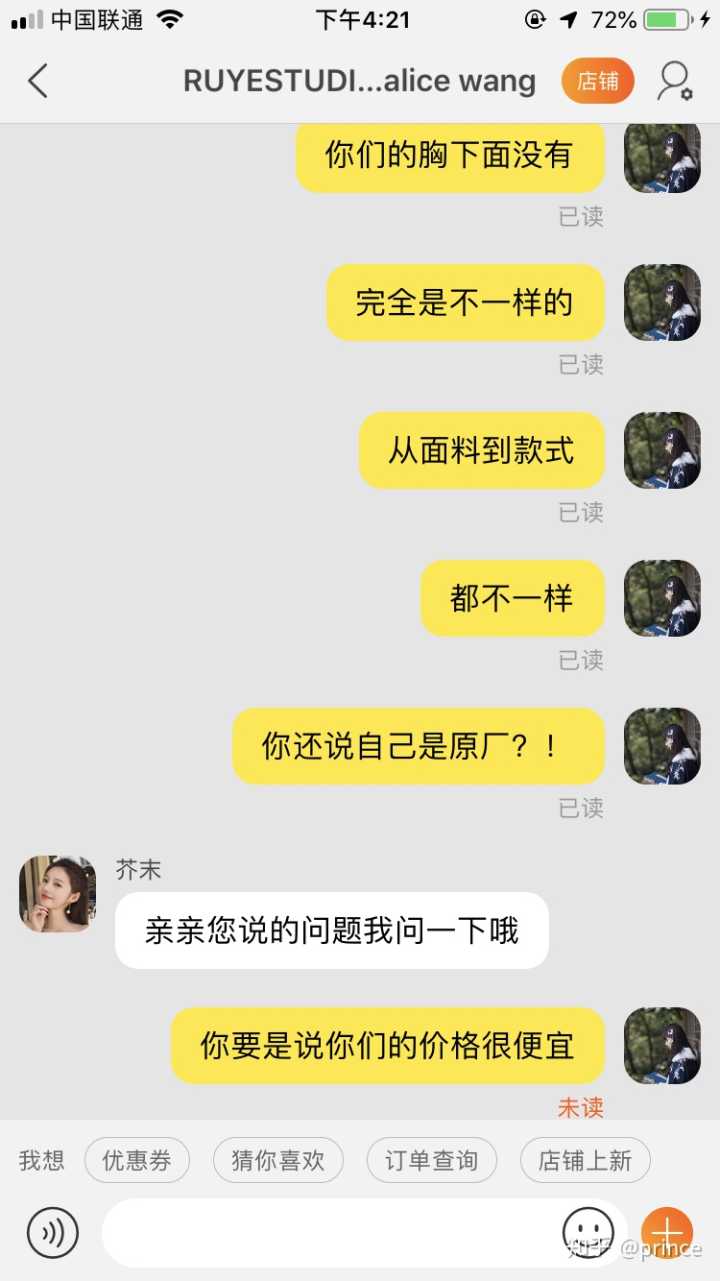
Task: Tap the 优惠券 quick chip
Action: pyautogui.click(x=137, y=1161)
